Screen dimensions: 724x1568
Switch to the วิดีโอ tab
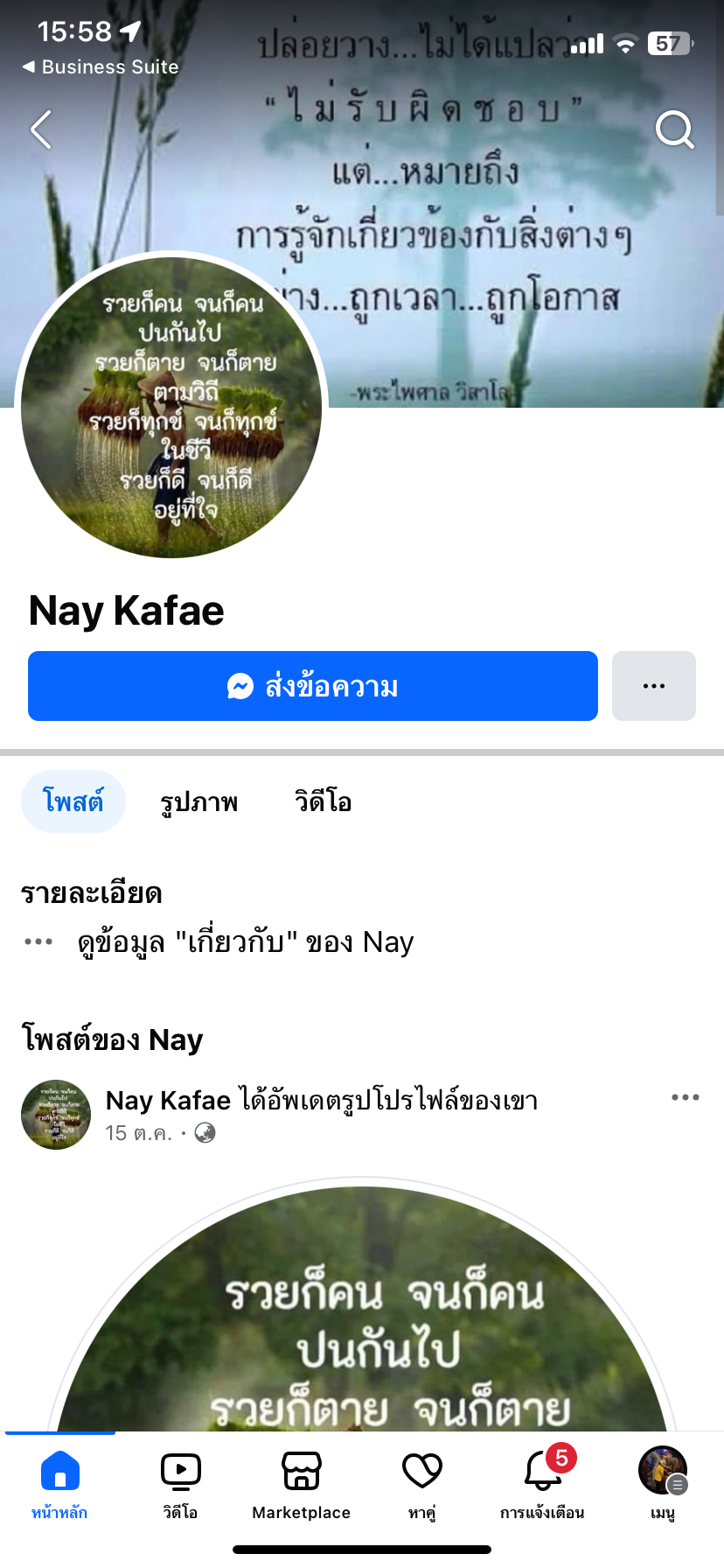point(323,801)
